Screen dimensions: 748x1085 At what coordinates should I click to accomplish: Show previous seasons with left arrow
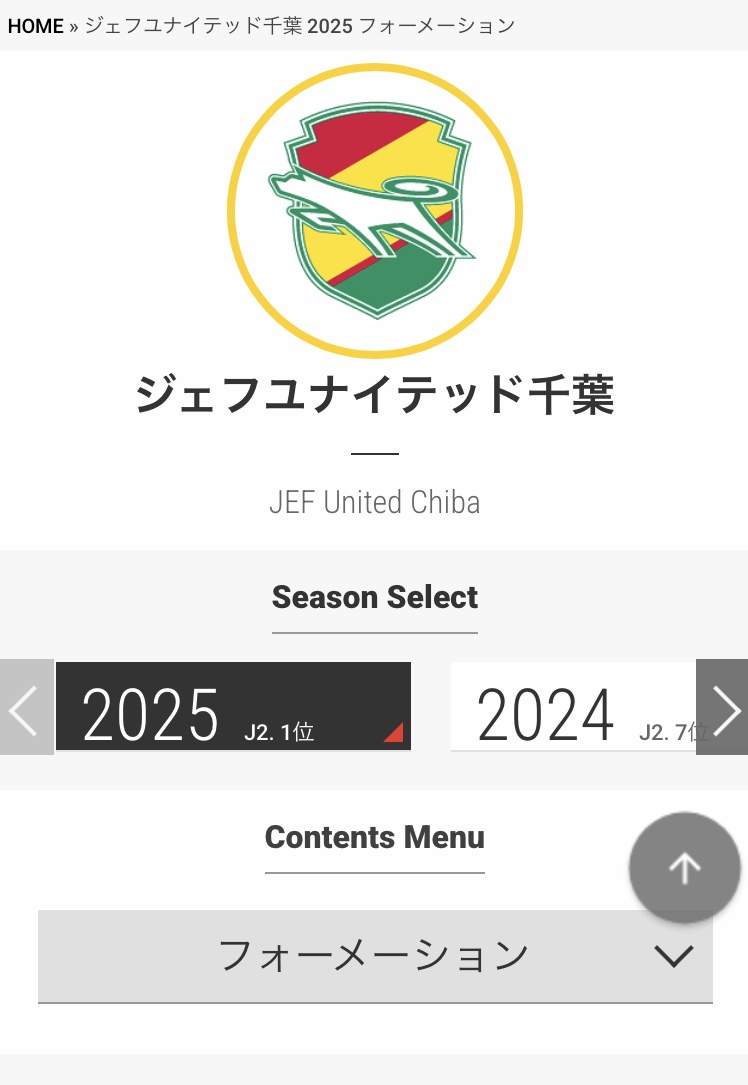pos(26,707)
